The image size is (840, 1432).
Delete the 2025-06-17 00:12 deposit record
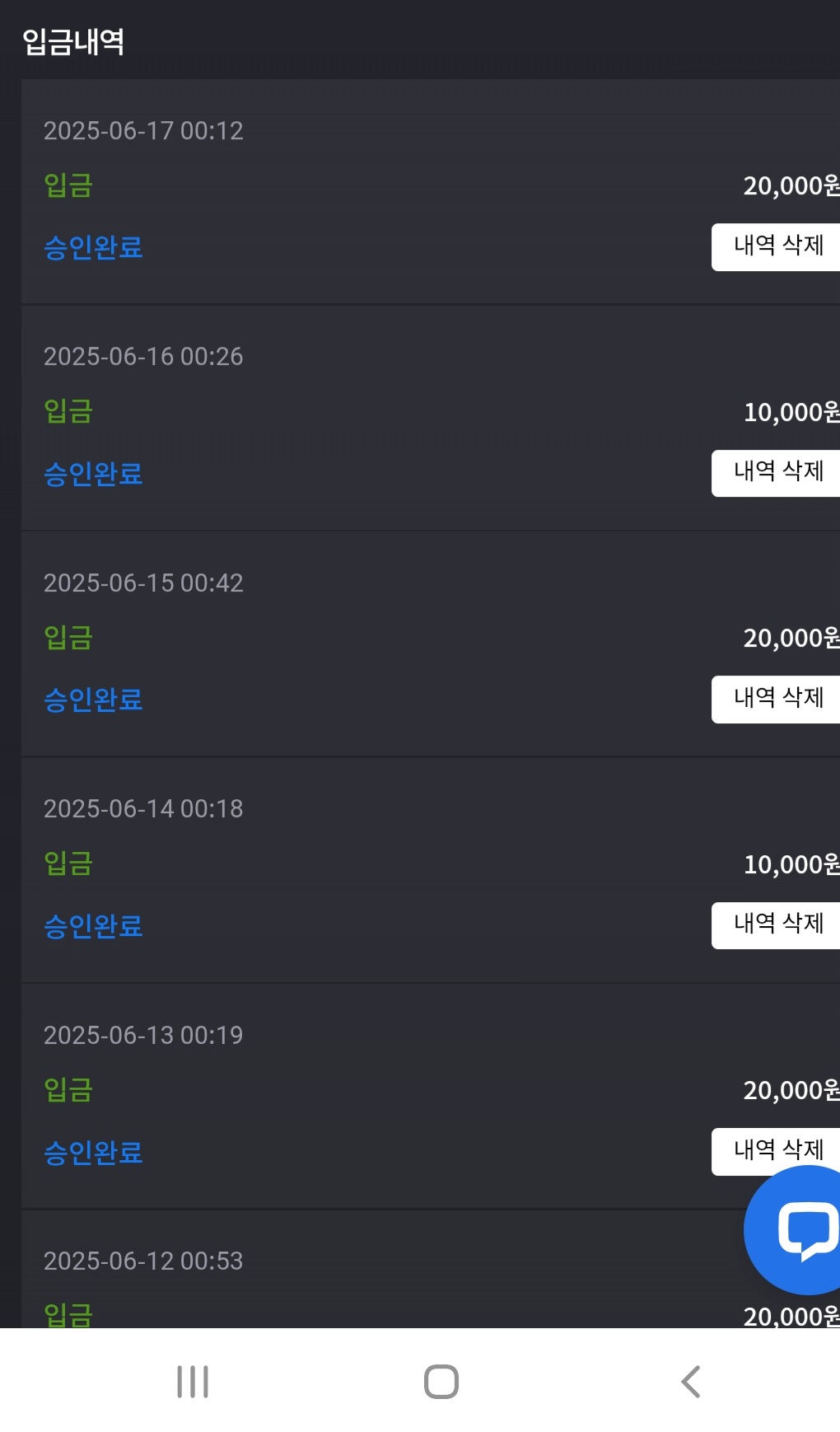776,246
